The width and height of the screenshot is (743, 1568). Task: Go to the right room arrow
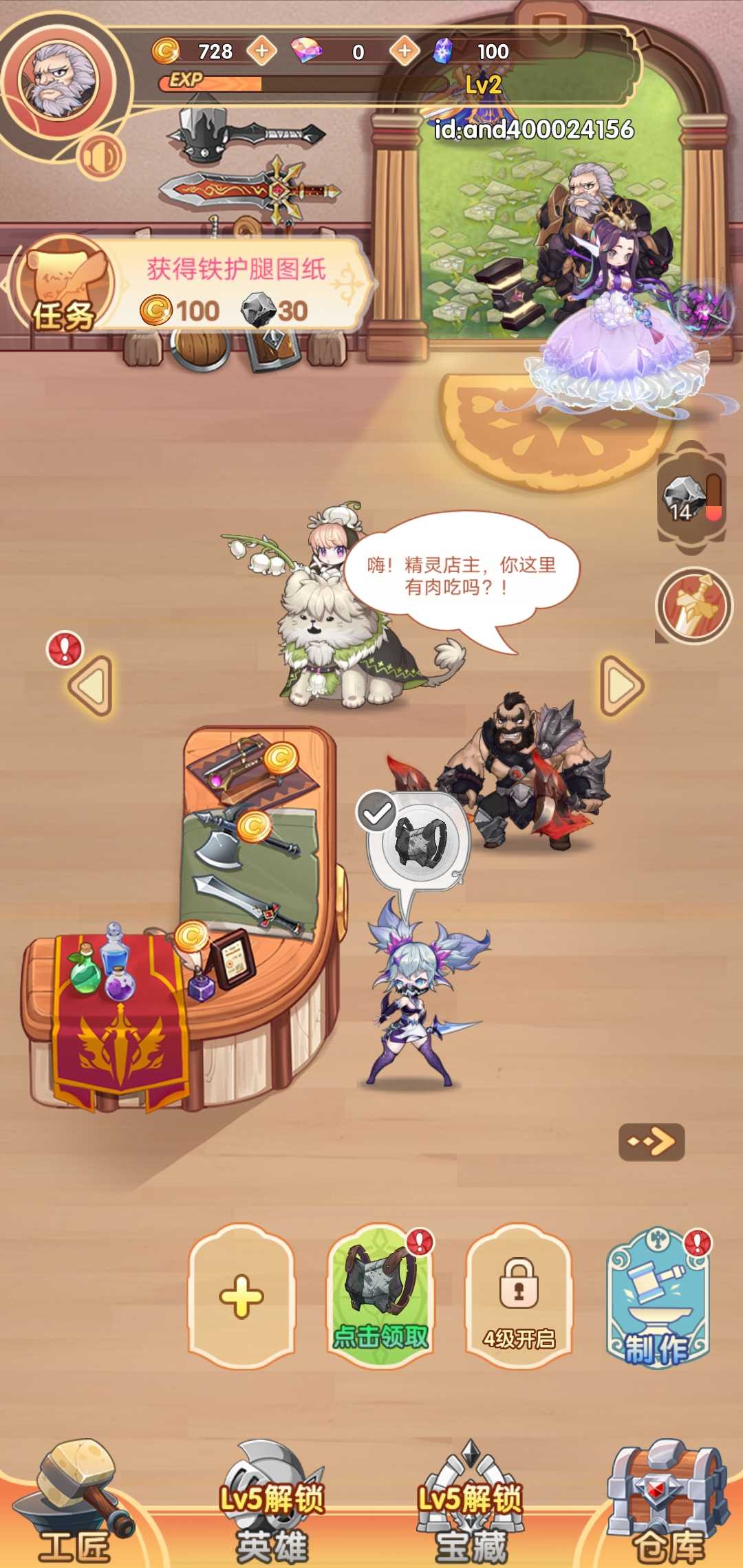pos(621,686)
